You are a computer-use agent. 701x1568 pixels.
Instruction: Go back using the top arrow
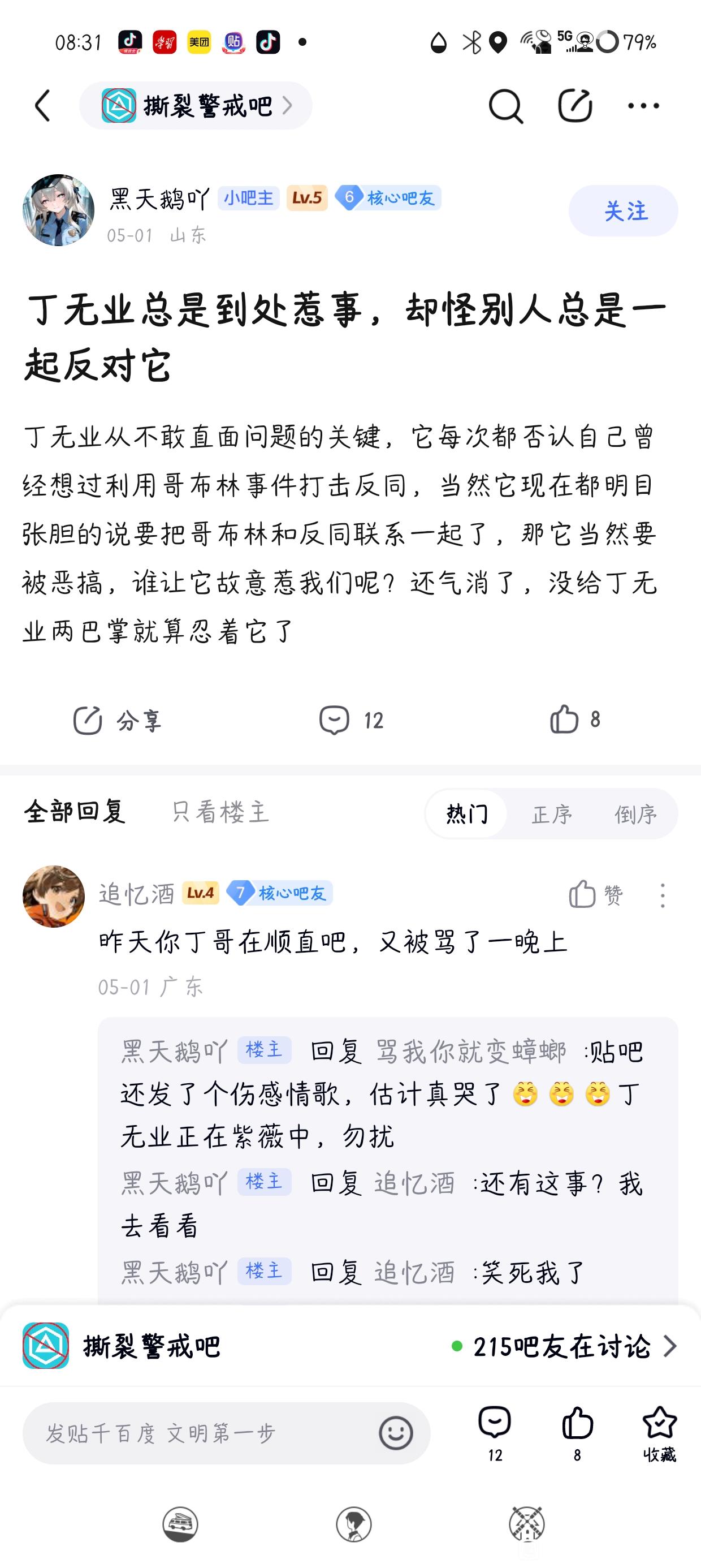click(42, 106)
